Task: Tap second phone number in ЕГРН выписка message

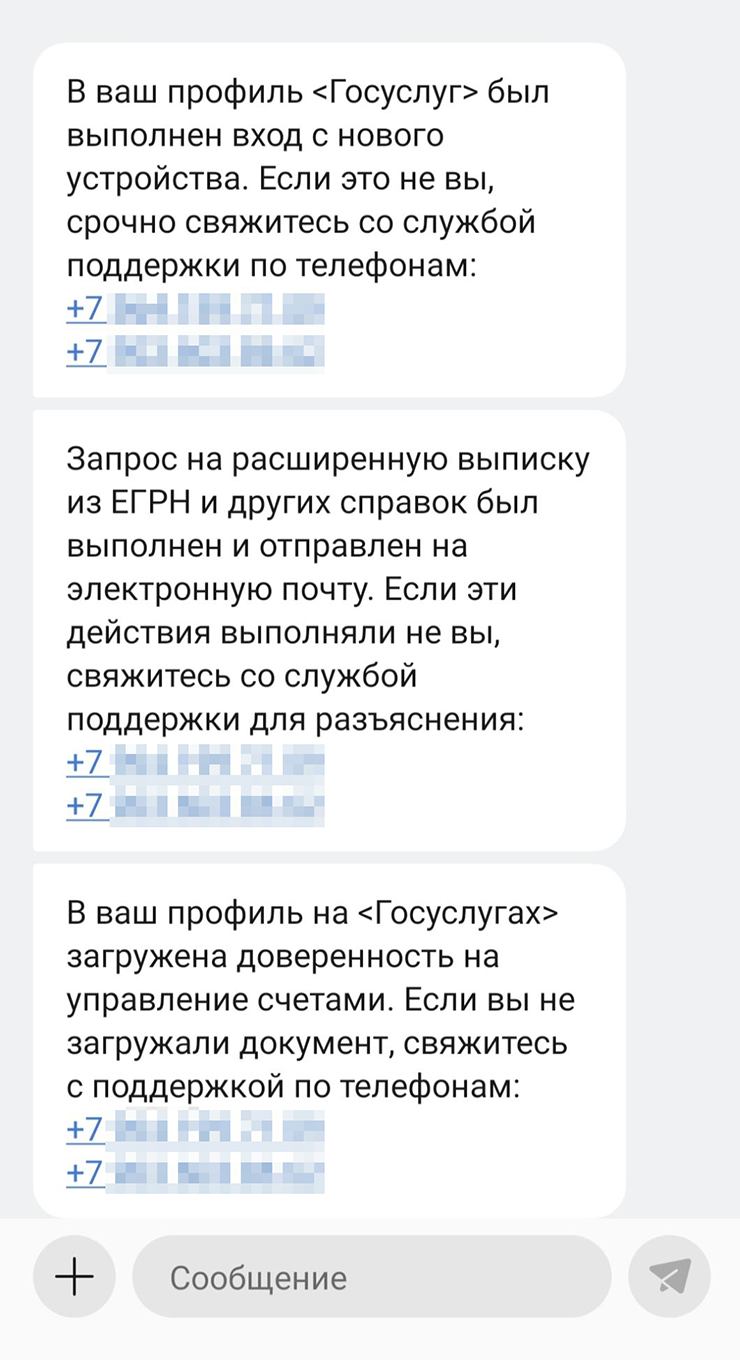Action: tap(195, 806)
